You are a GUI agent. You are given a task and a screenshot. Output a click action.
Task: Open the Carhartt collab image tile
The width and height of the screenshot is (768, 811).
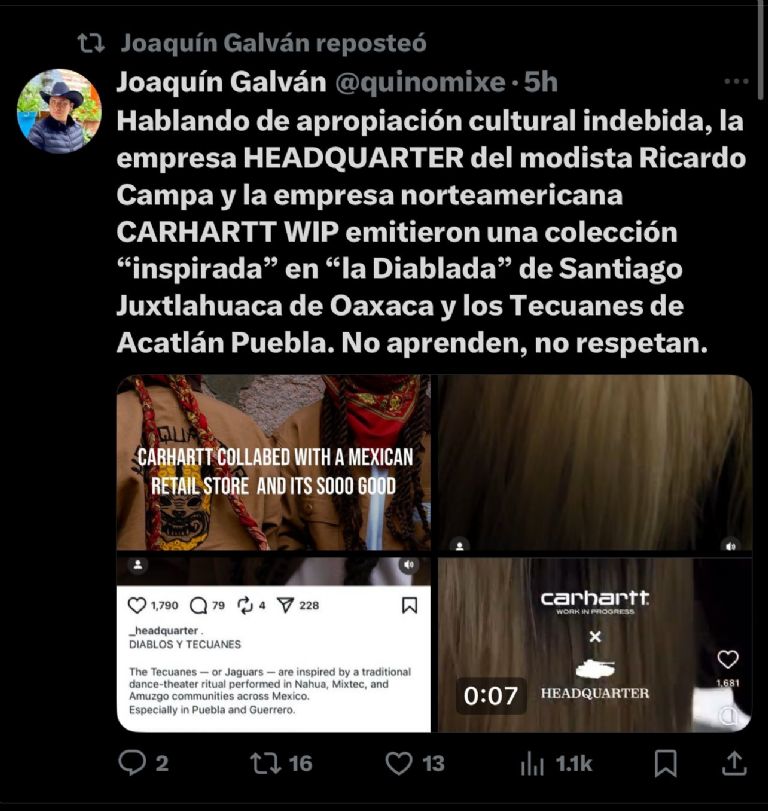[273, 463]
